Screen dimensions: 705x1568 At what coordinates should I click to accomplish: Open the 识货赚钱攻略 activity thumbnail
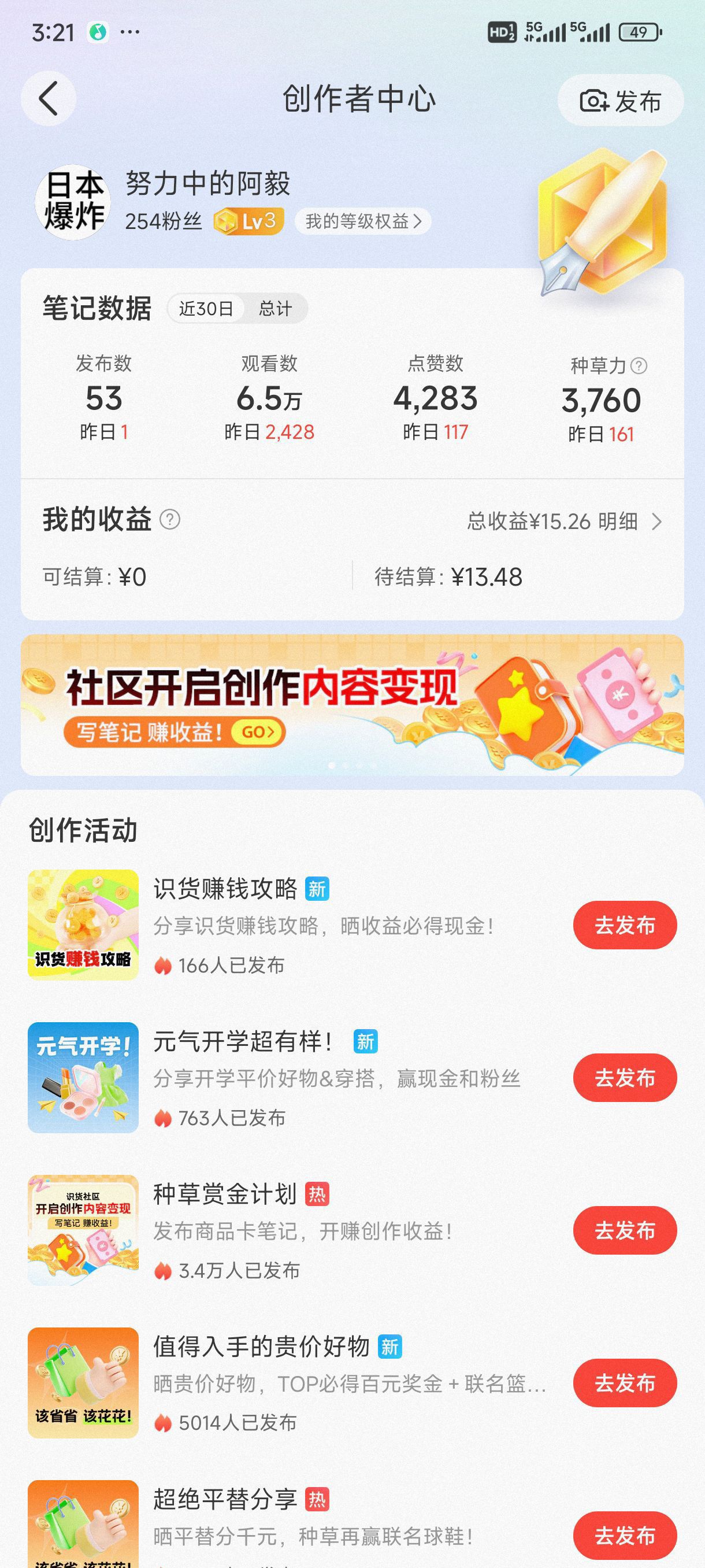pyautogui.click(x=83, y=924)
